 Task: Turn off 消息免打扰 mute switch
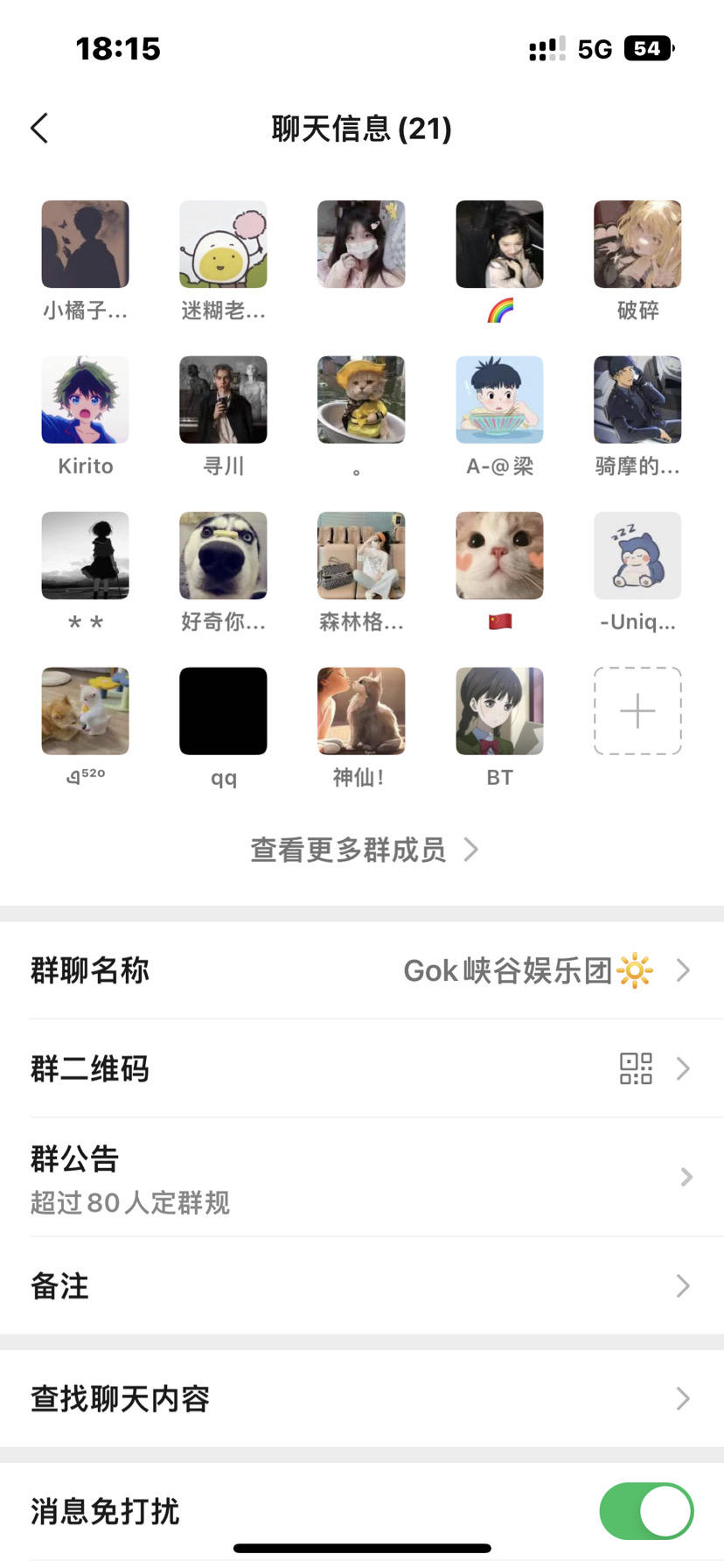pos(645,1510)
